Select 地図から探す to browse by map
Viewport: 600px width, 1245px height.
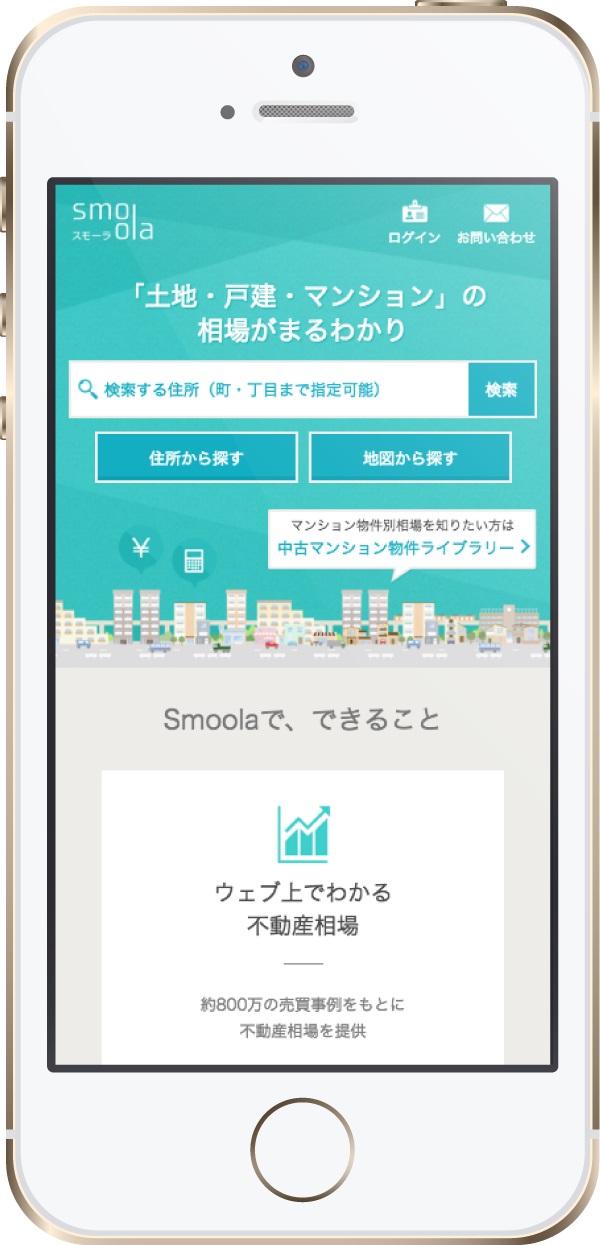pyautogui.click(x=410, y=458)
